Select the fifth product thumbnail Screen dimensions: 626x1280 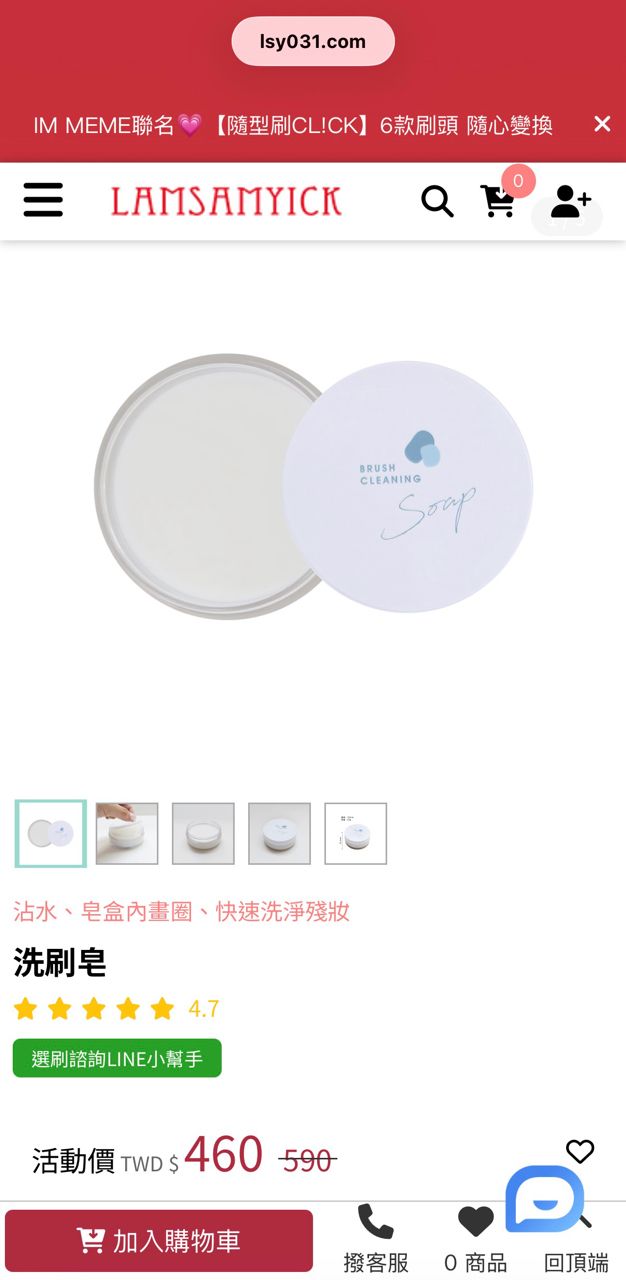[x=355, y=834]
